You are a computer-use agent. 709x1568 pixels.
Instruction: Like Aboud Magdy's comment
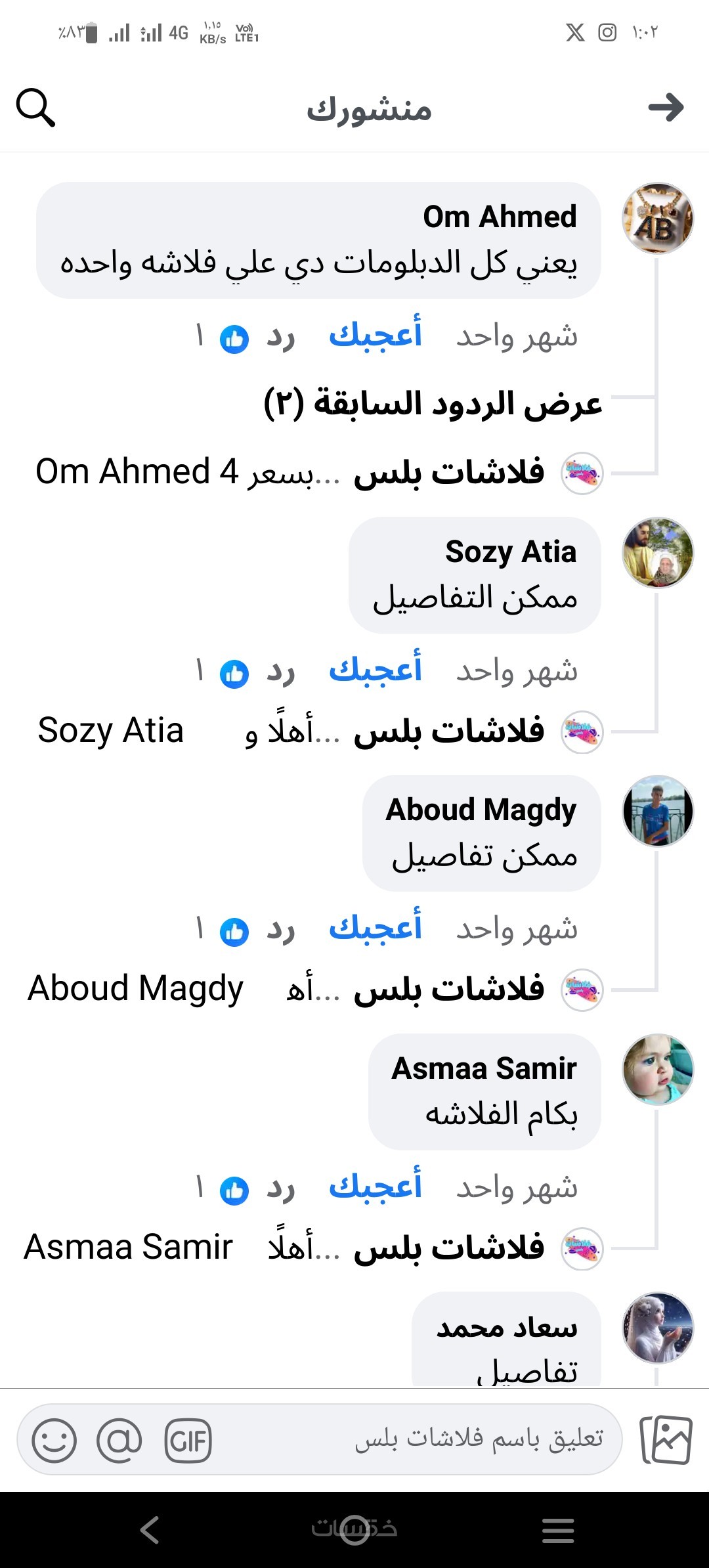tap(375, 928)
